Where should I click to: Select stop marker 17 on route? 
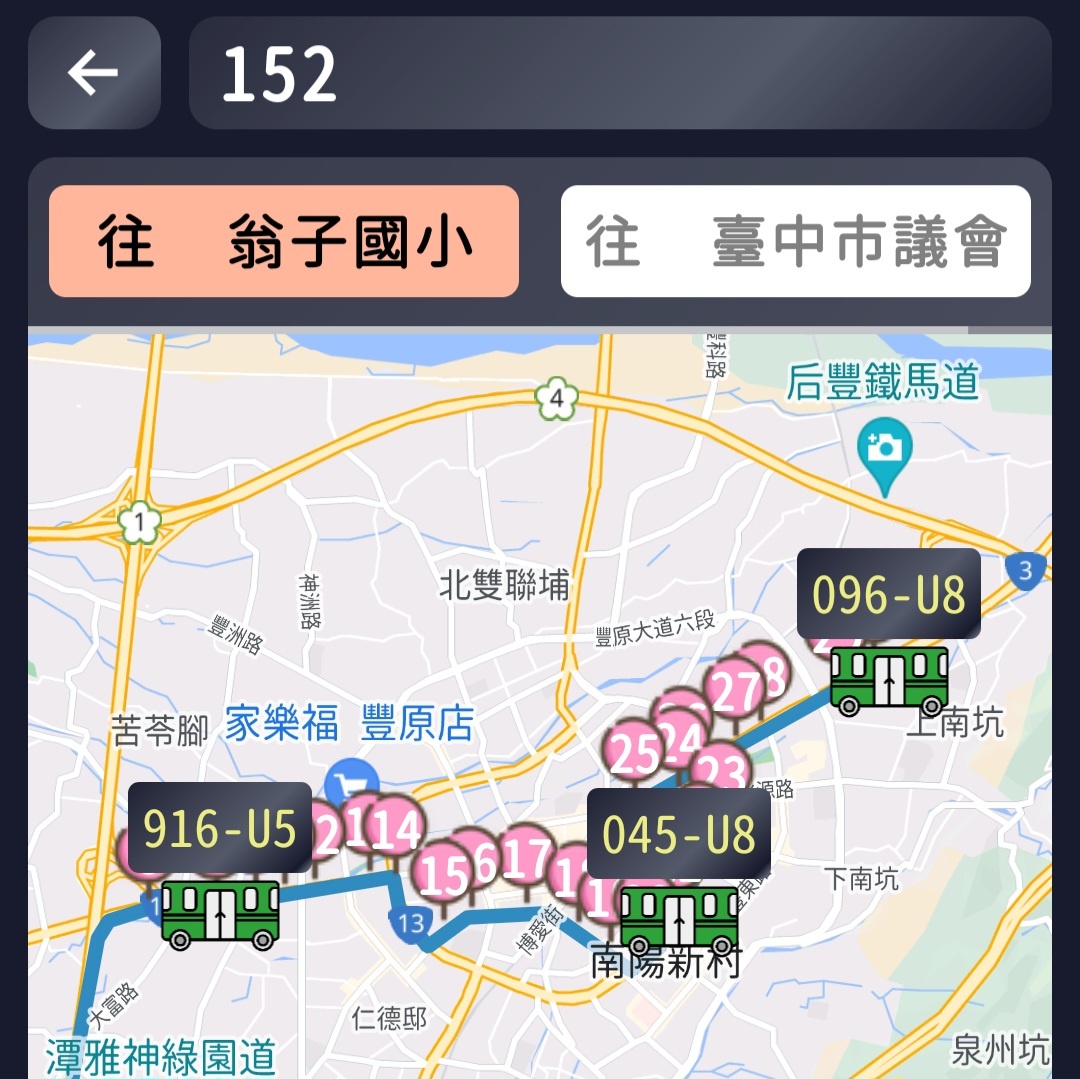tap(529, 857)
